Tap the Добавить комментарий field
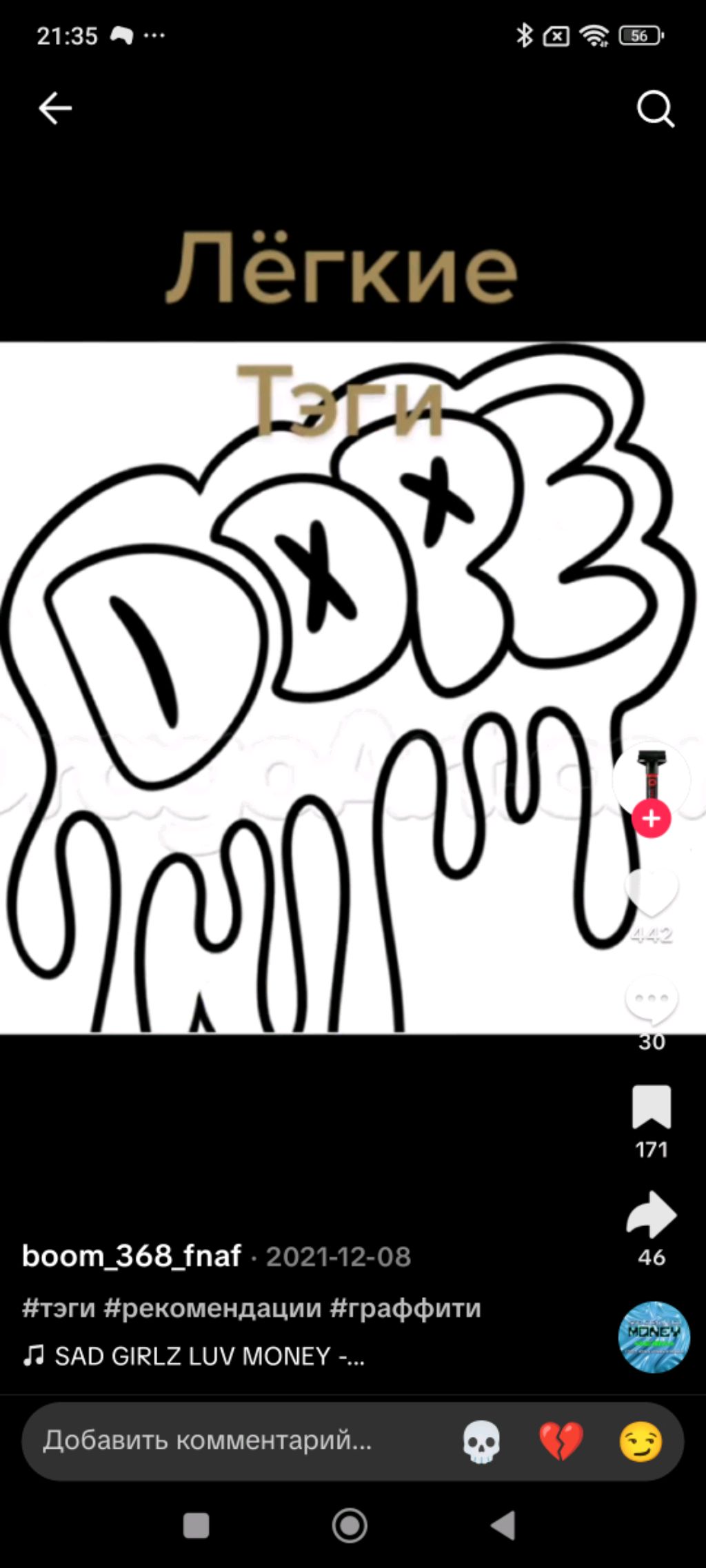 (207, 1440)
